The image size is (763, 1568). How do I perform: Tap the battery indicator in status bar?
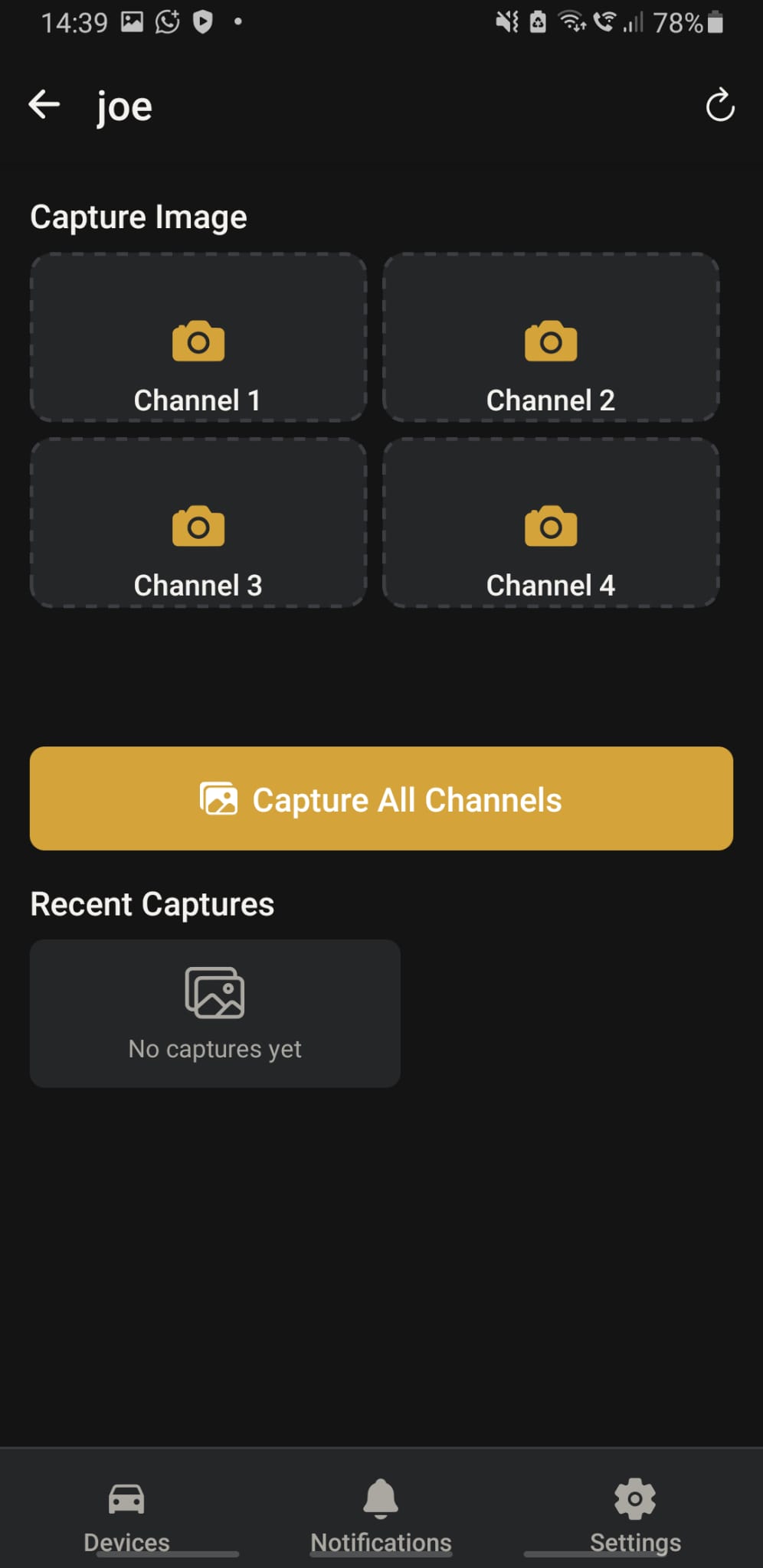click(x=716, y=23)
